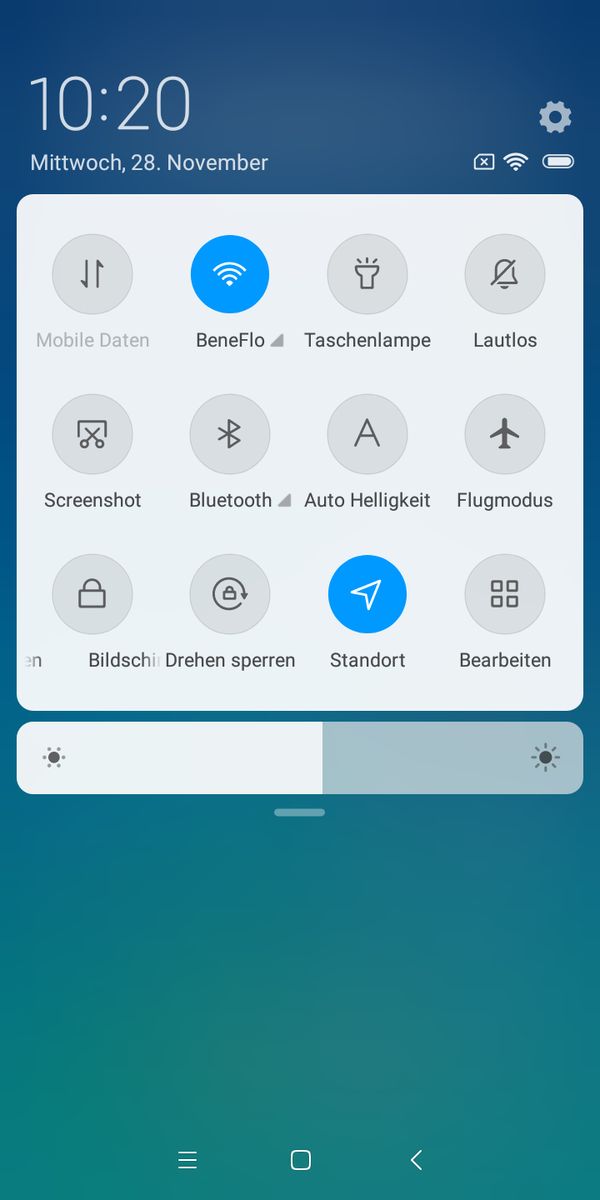Tap the system home button
This screenshot has height=1200, width=600.
click(300, 1160)
